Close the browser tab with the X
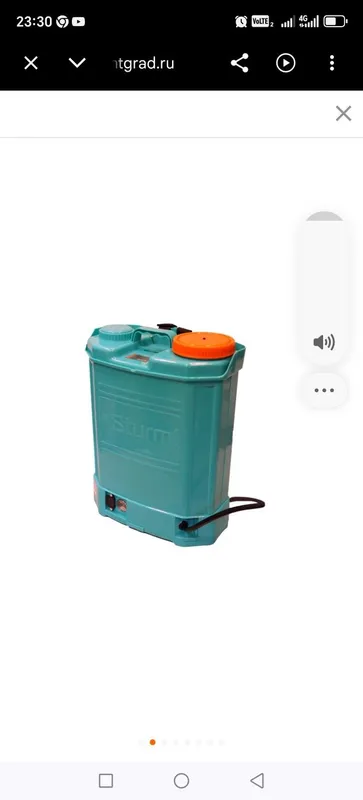Viewport: 363px width, 800px height. point(31,63)
